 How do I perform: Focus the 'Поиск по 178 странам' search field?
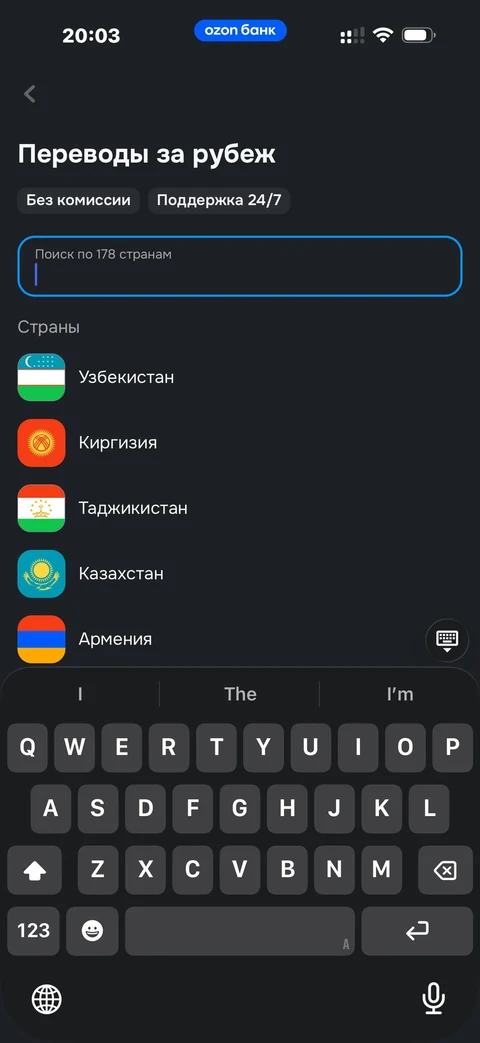coord(239,265)
